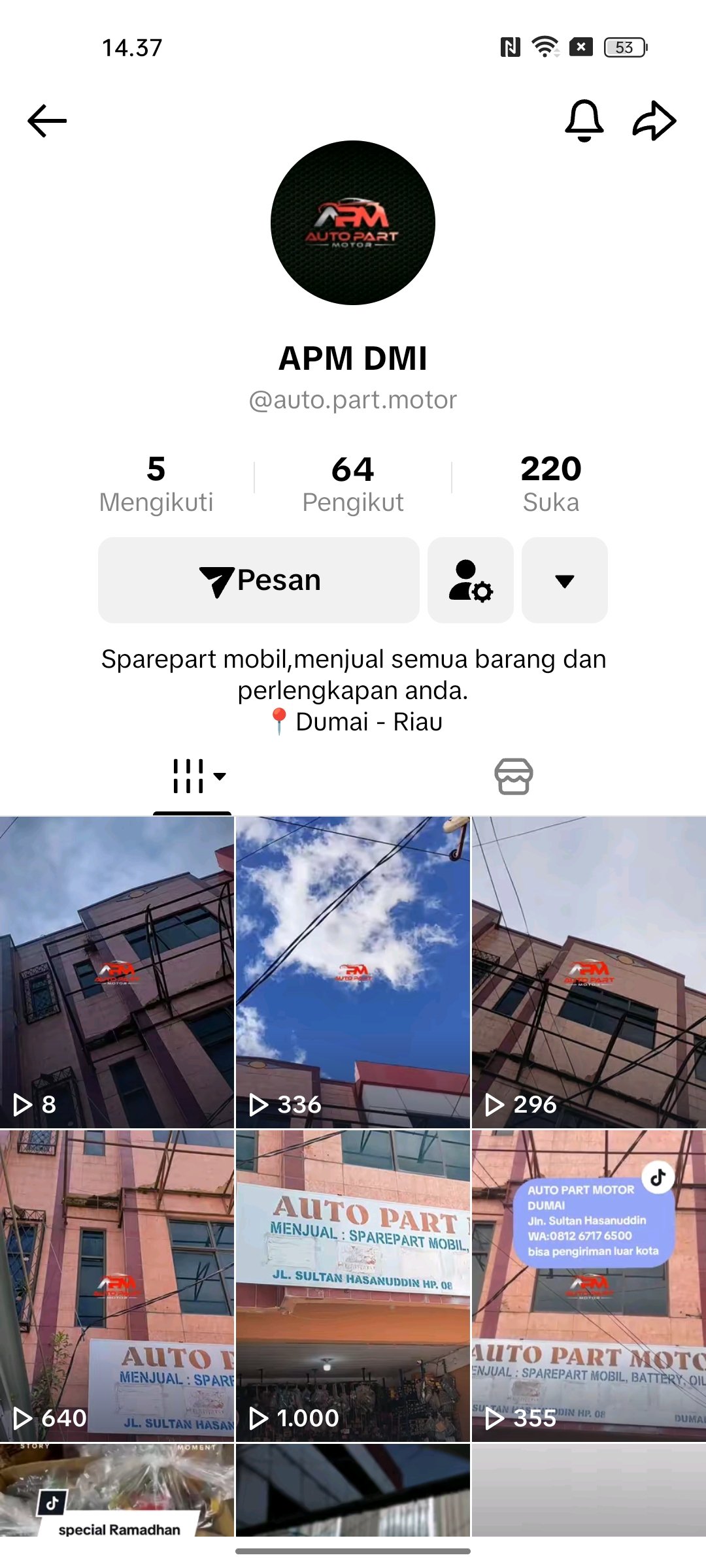Play the video with 640 views
Screen dimensions: 706x1568
point(117,1286)
